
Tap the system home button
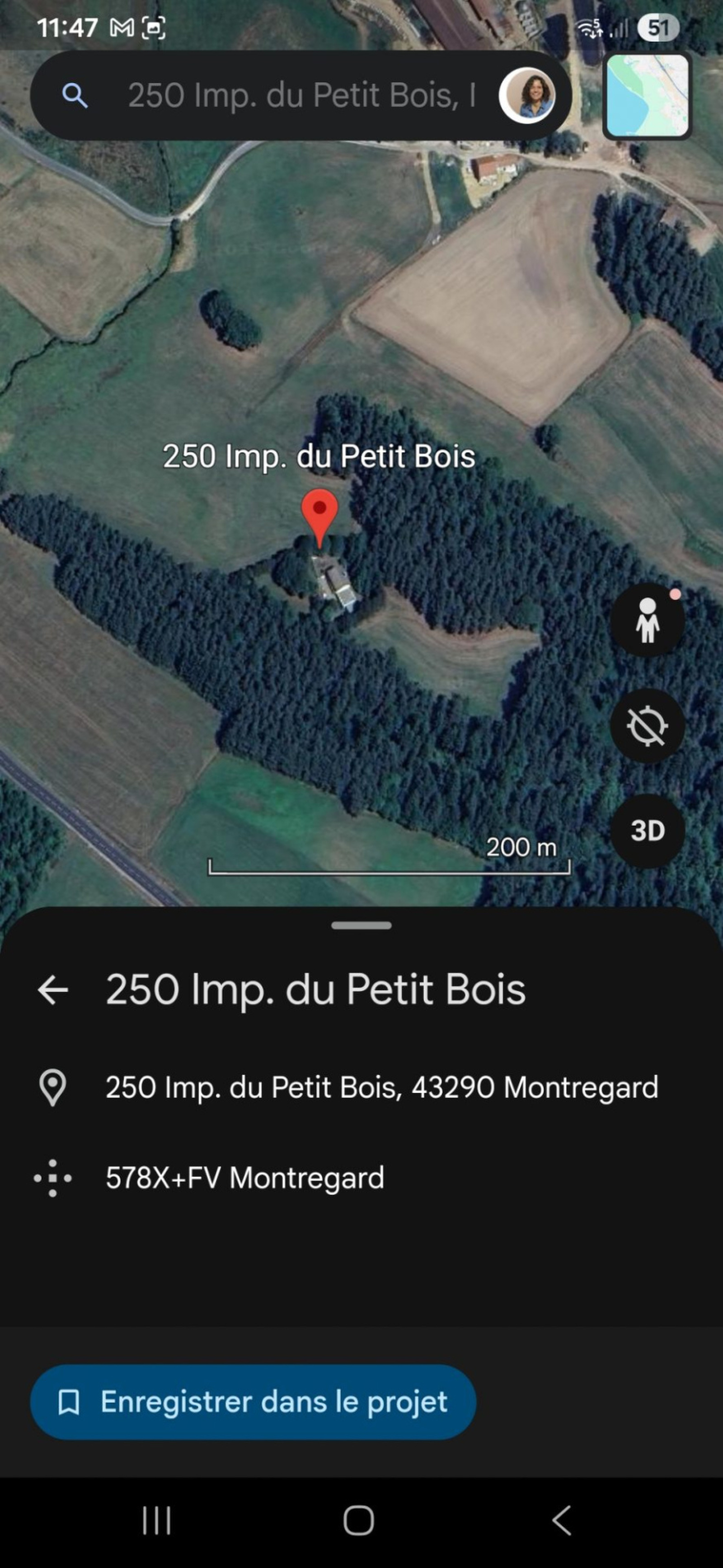(358, 1521)
